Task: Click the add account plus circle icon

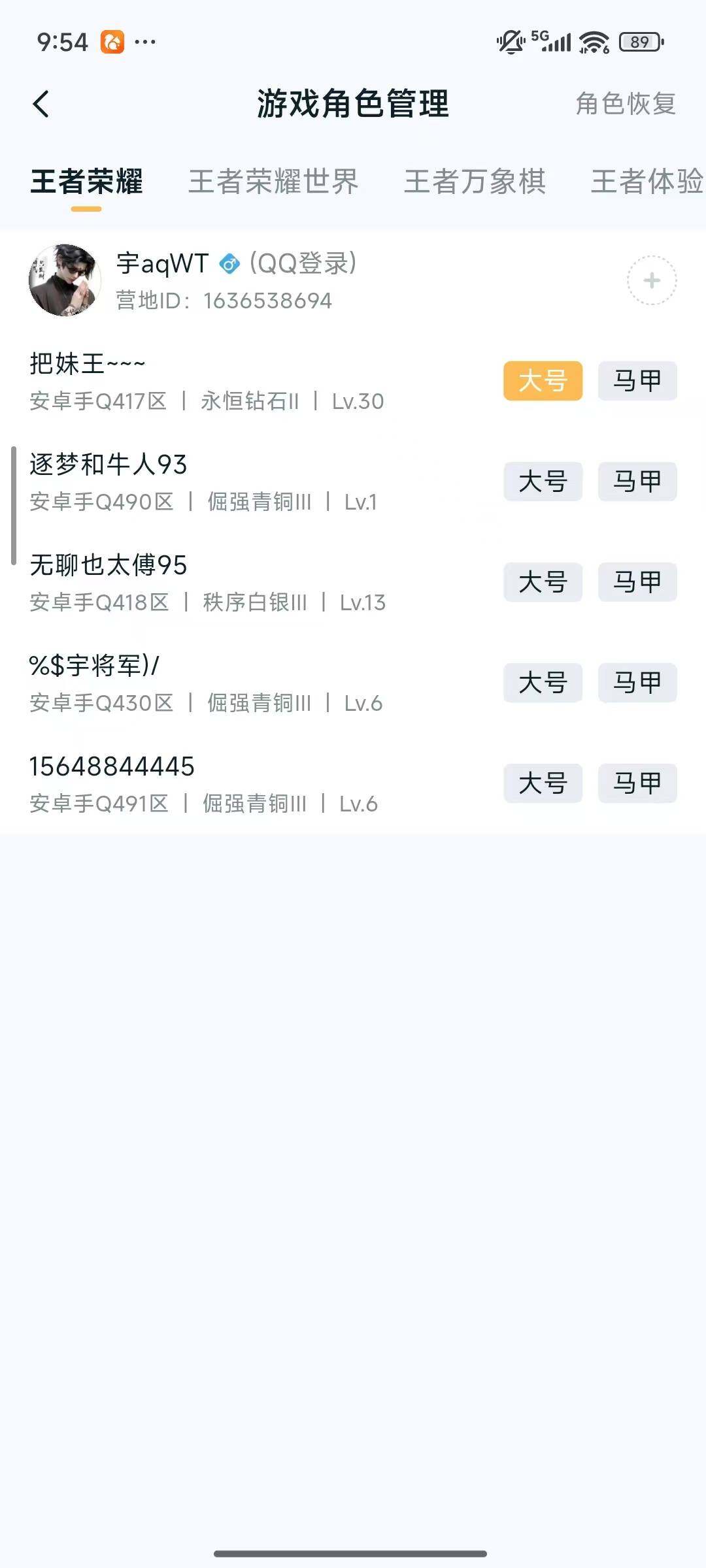Action: click(x=652, y=280)
